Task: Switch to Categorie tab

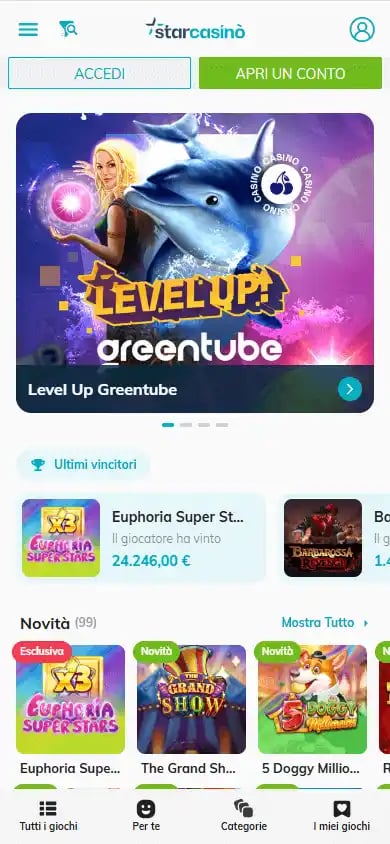Action: coord(244,816)
